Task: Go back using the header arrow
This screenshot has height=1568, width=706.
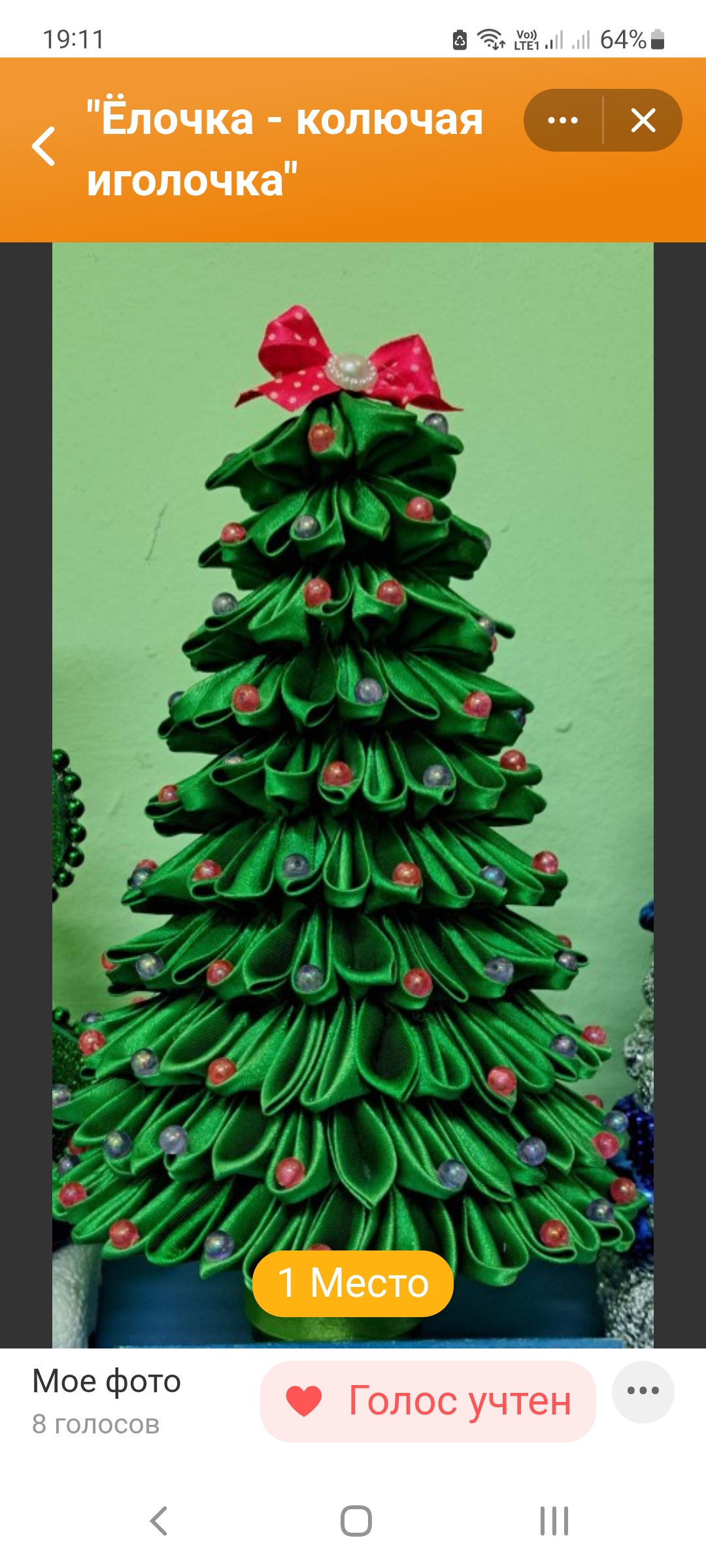Action: pos(44,146)
